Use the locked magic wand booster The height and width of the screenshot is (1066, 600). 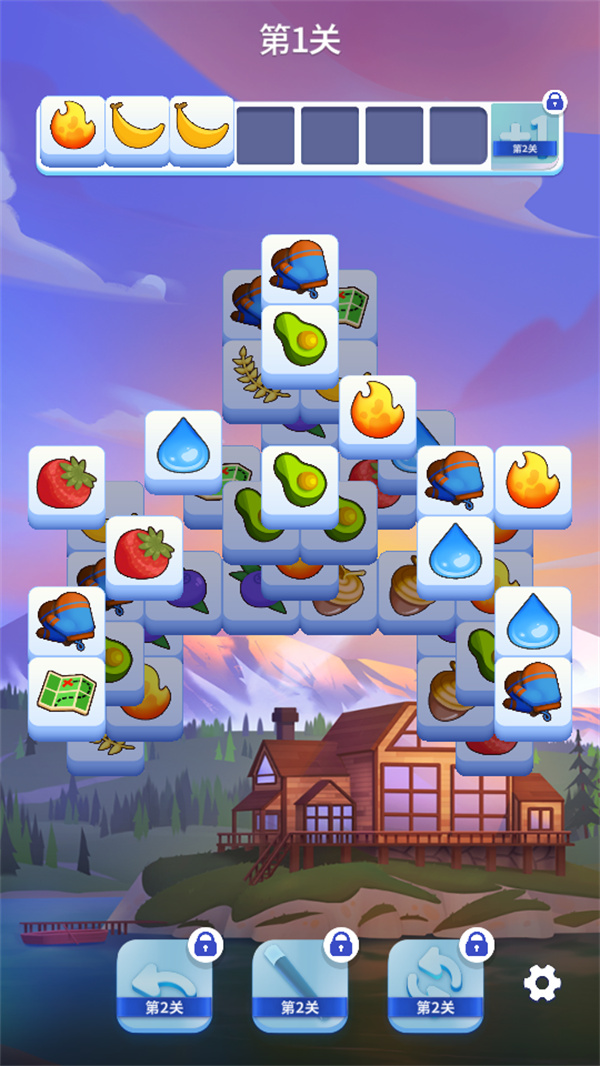tap(300, 984)
